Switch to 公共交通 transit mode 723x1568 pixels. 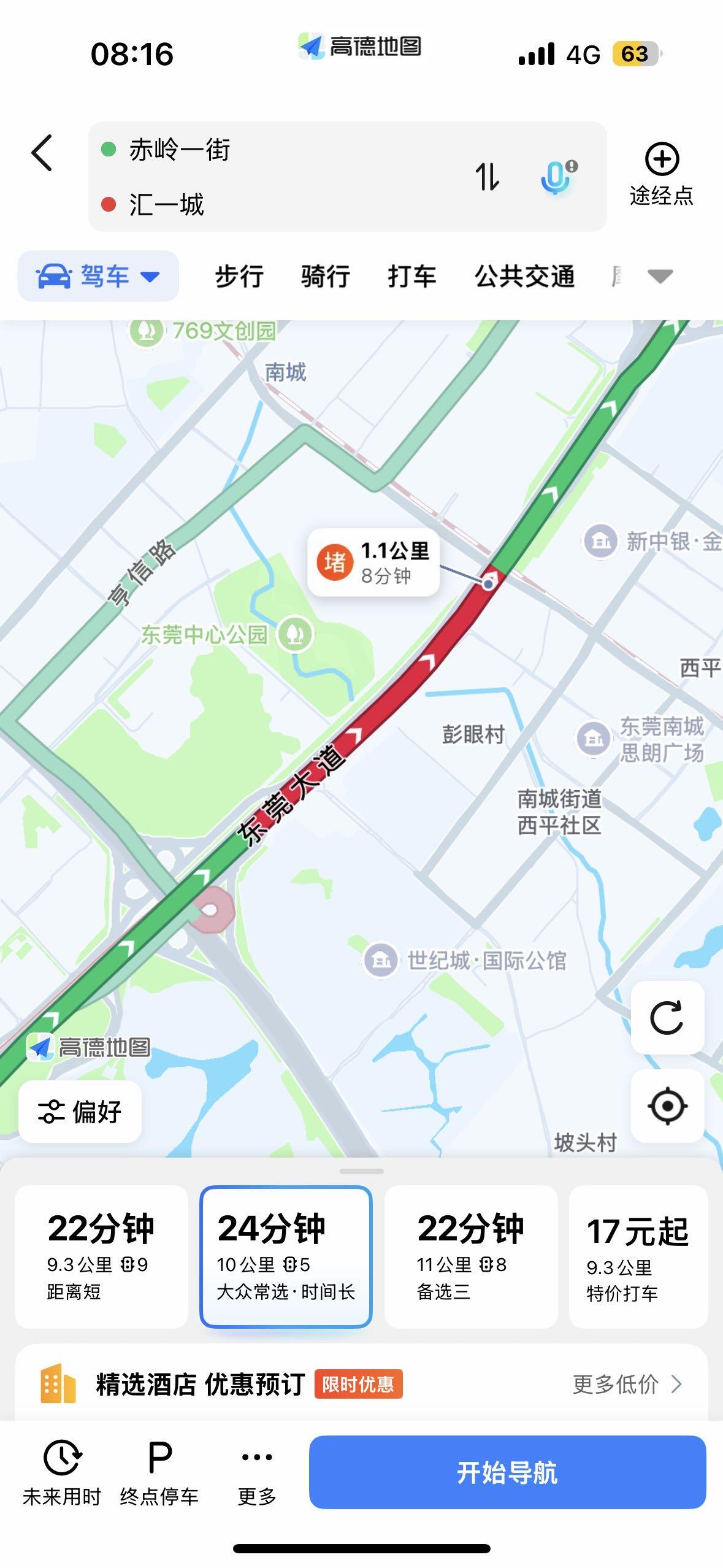click(524, 276)
